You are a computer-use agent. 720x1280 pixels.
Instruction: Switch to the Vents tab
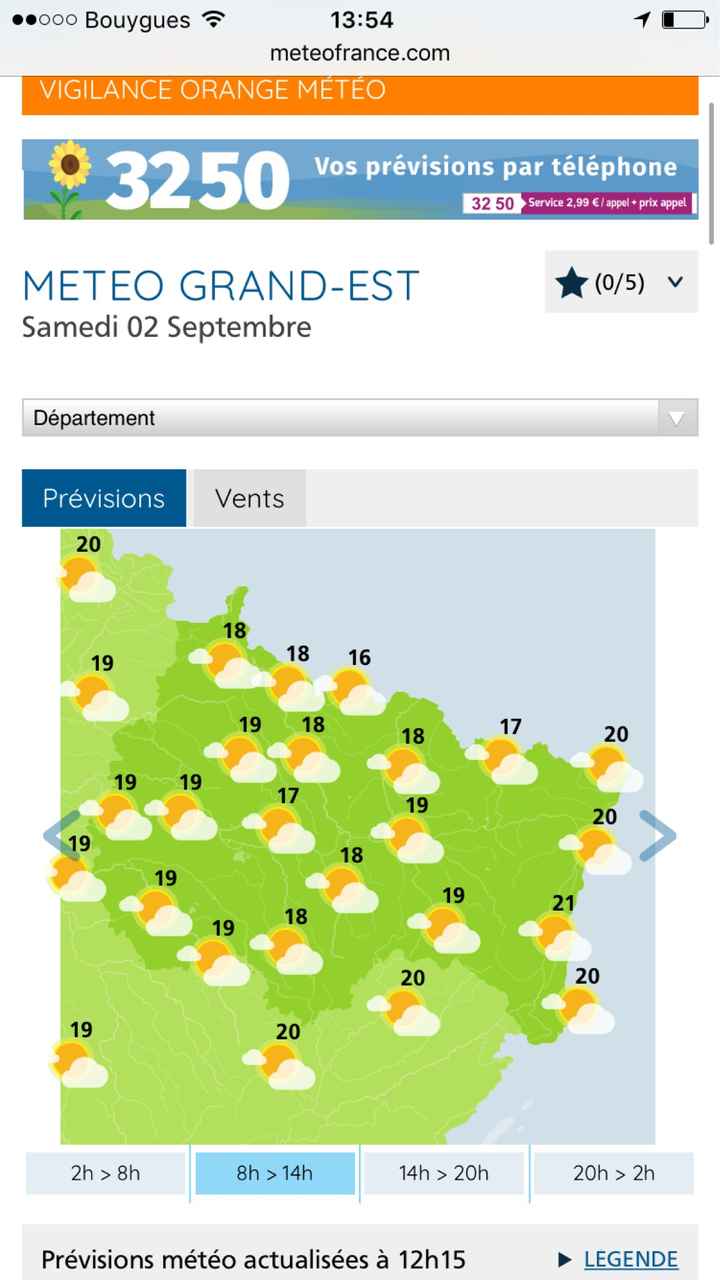coord(248,498)
